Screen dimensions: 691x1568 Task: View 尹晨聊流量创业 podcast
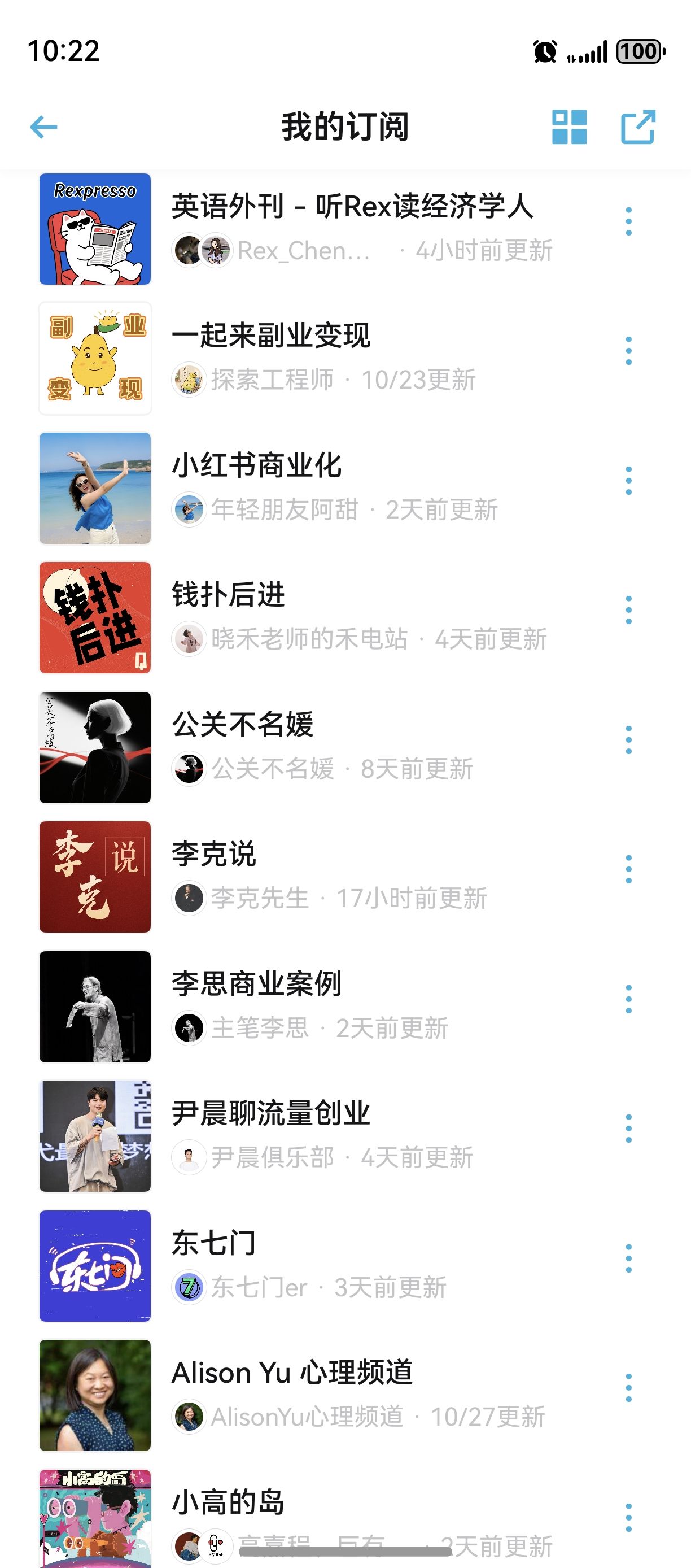[270, 1113]
